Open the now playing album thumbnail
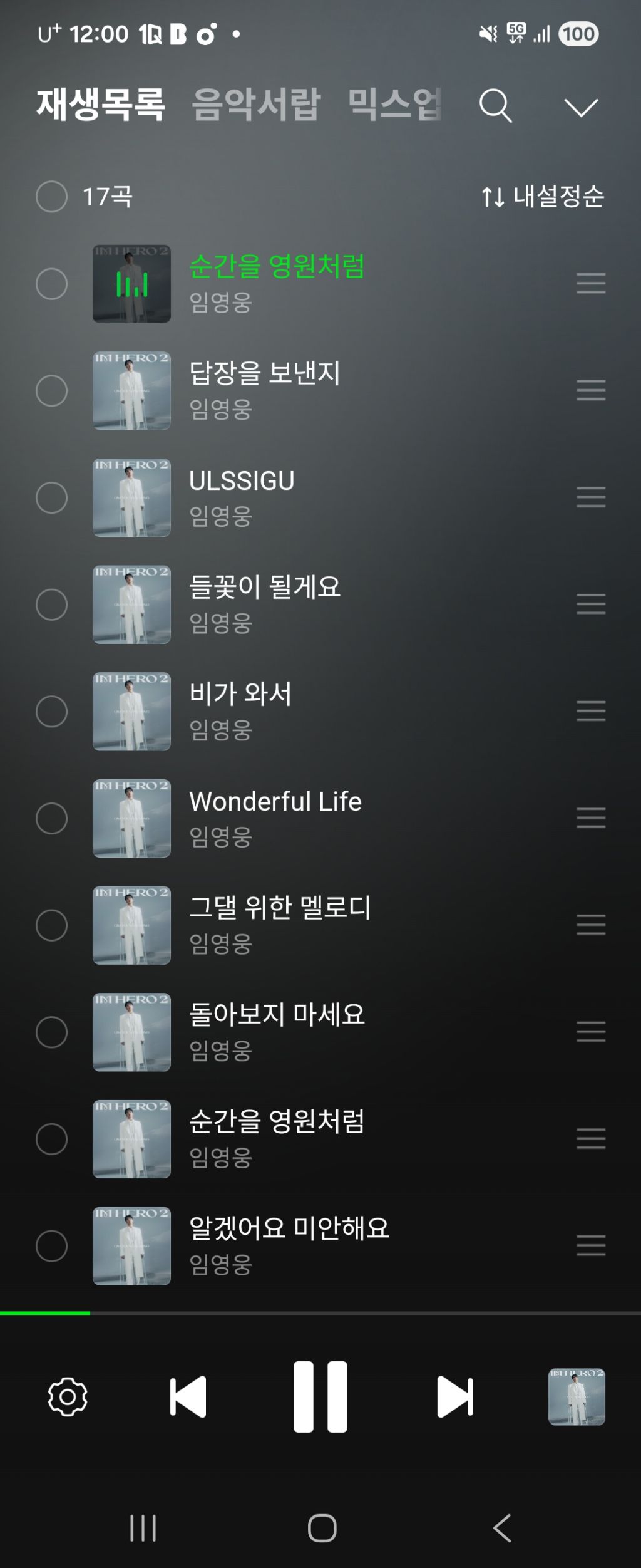 click(x=577, y=1396)
